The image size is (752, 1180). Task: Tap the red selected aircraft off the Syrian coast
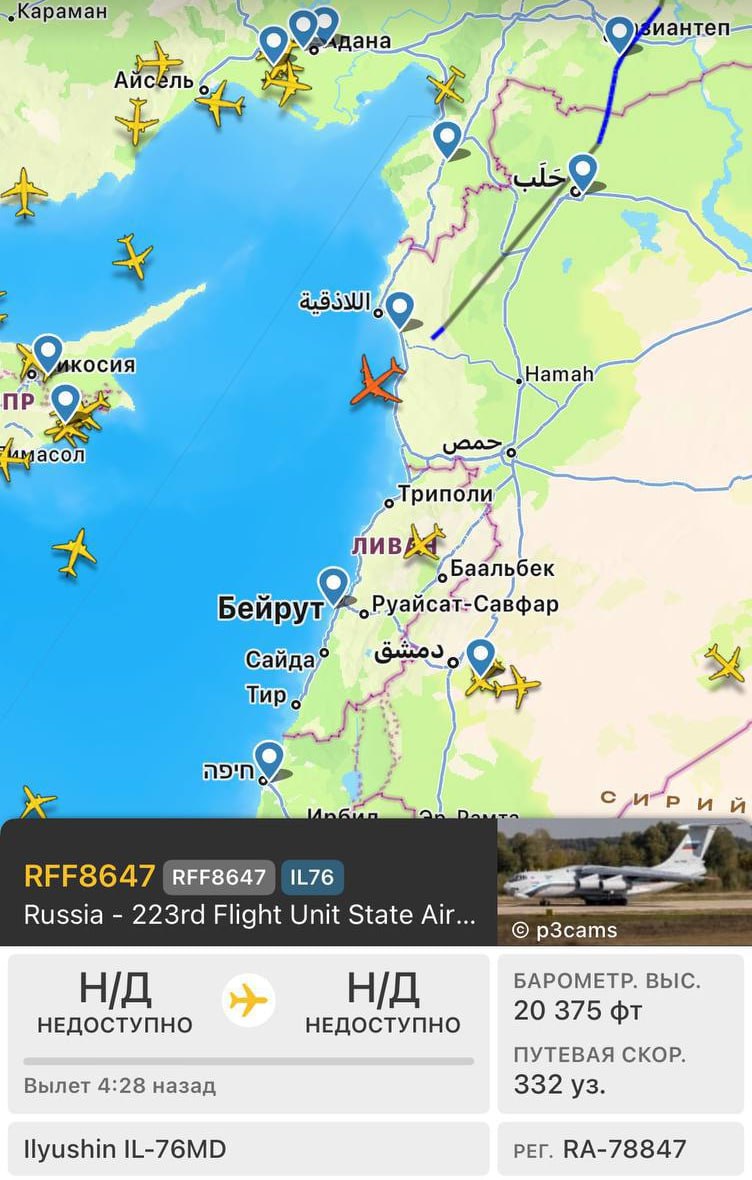tap(378, 382)
